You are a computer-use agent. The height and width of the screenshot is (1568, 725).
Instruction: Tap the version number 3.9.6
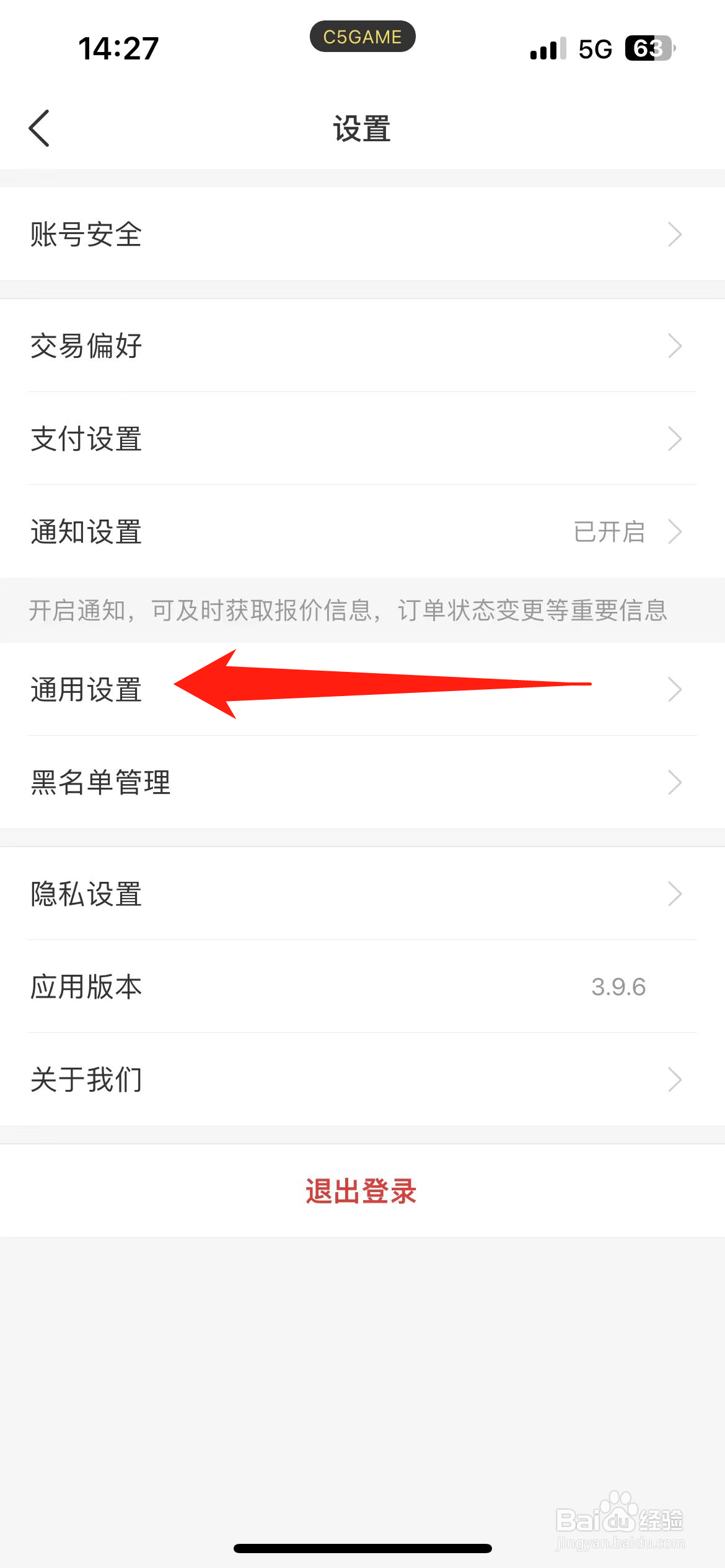(617, 987)
